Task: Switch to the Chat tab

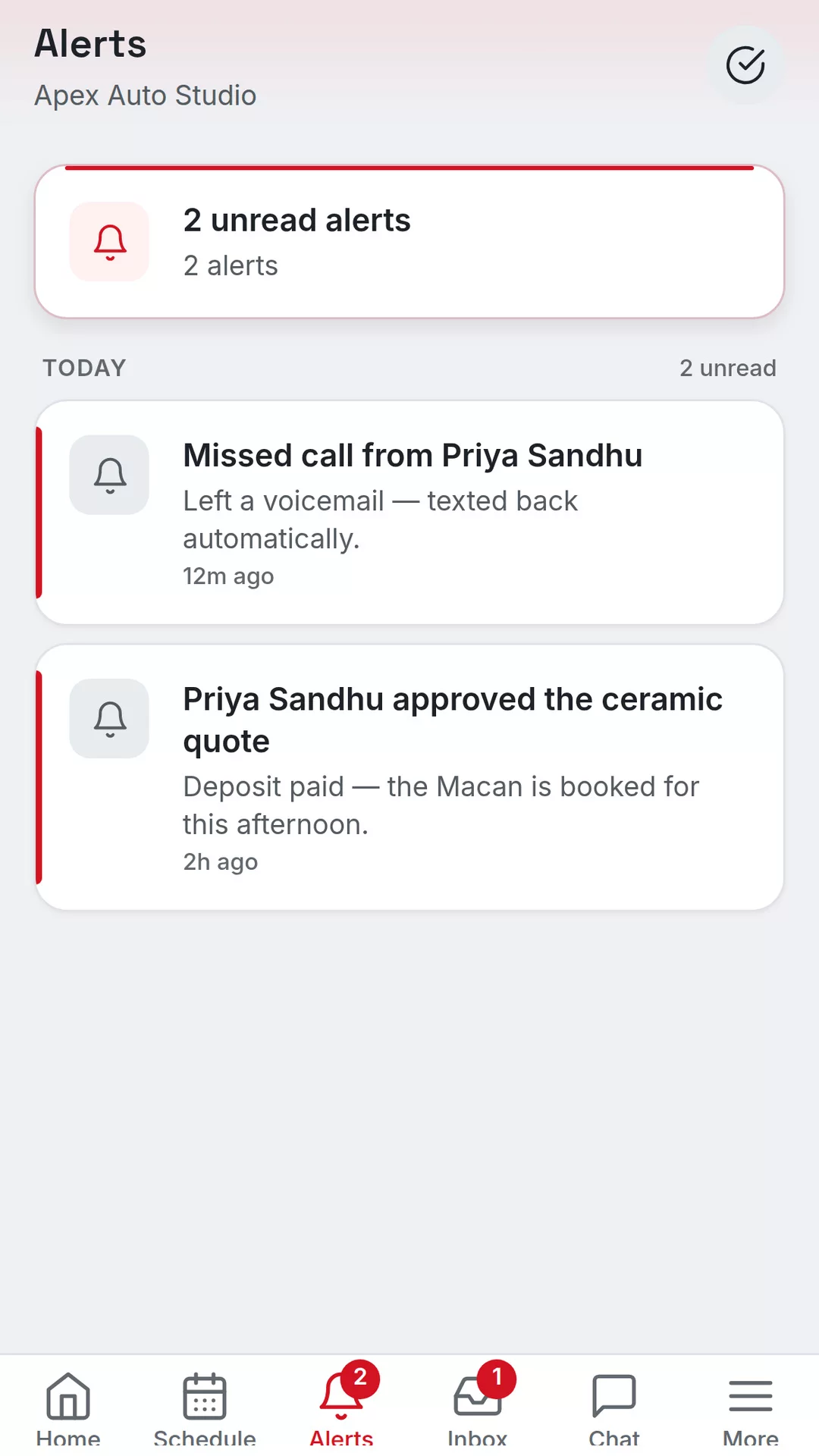Action: click(614, 1407)
